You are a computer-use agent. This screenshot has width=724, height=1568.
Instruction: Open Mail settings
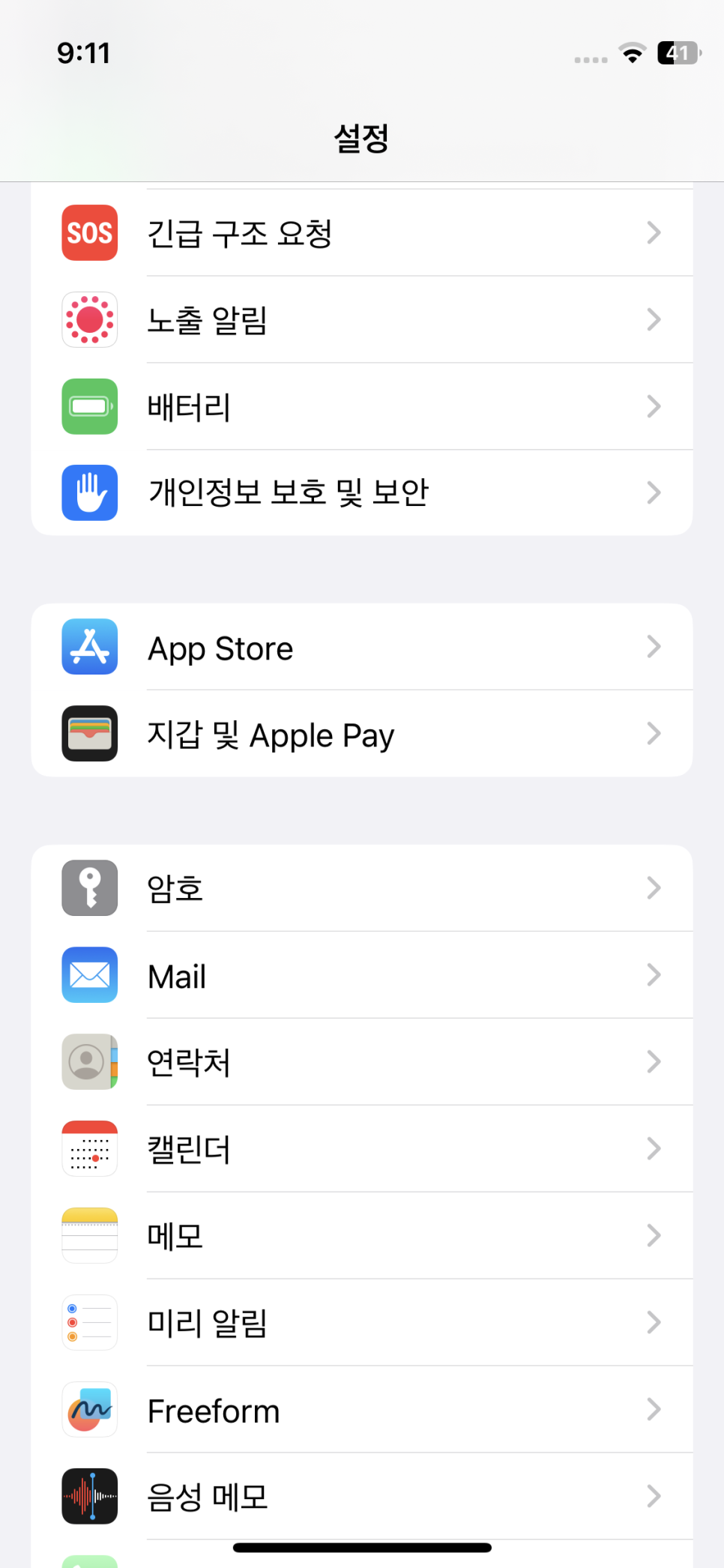(362, 975)
